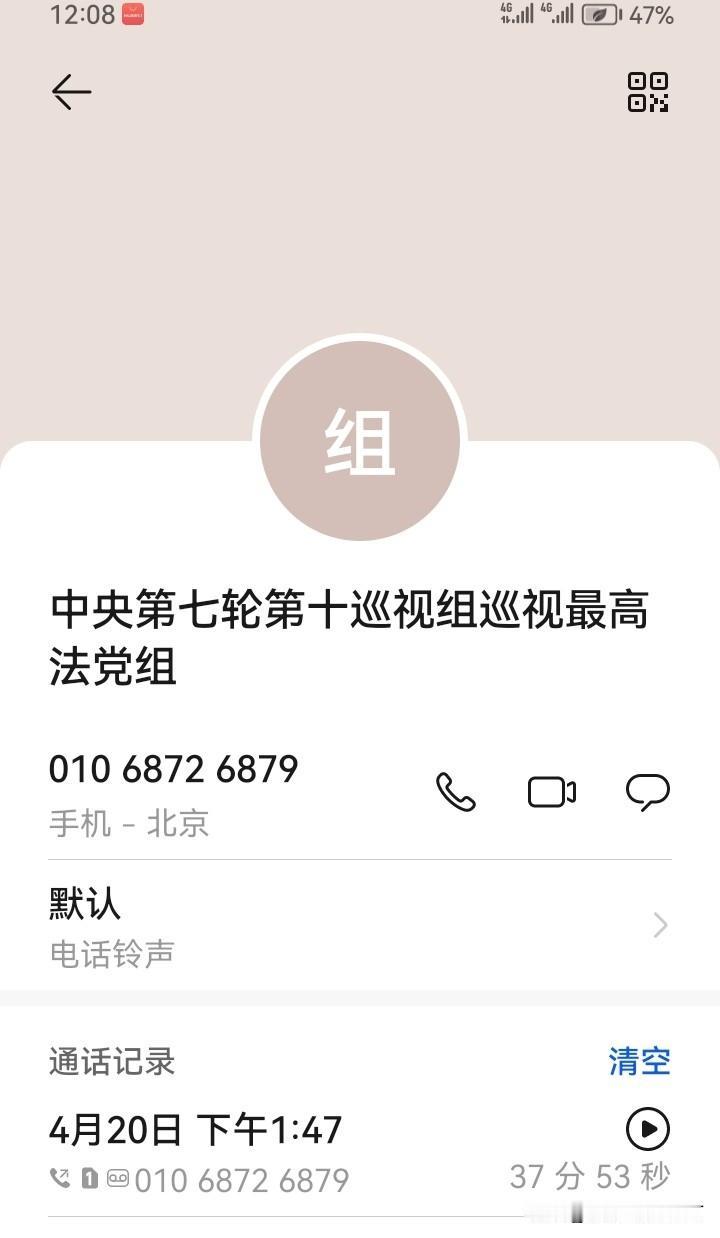The height and width of the screenshot is (1238, 720).
Task: Play the recorded call from April 20
Action: (x=648, y=1128)
